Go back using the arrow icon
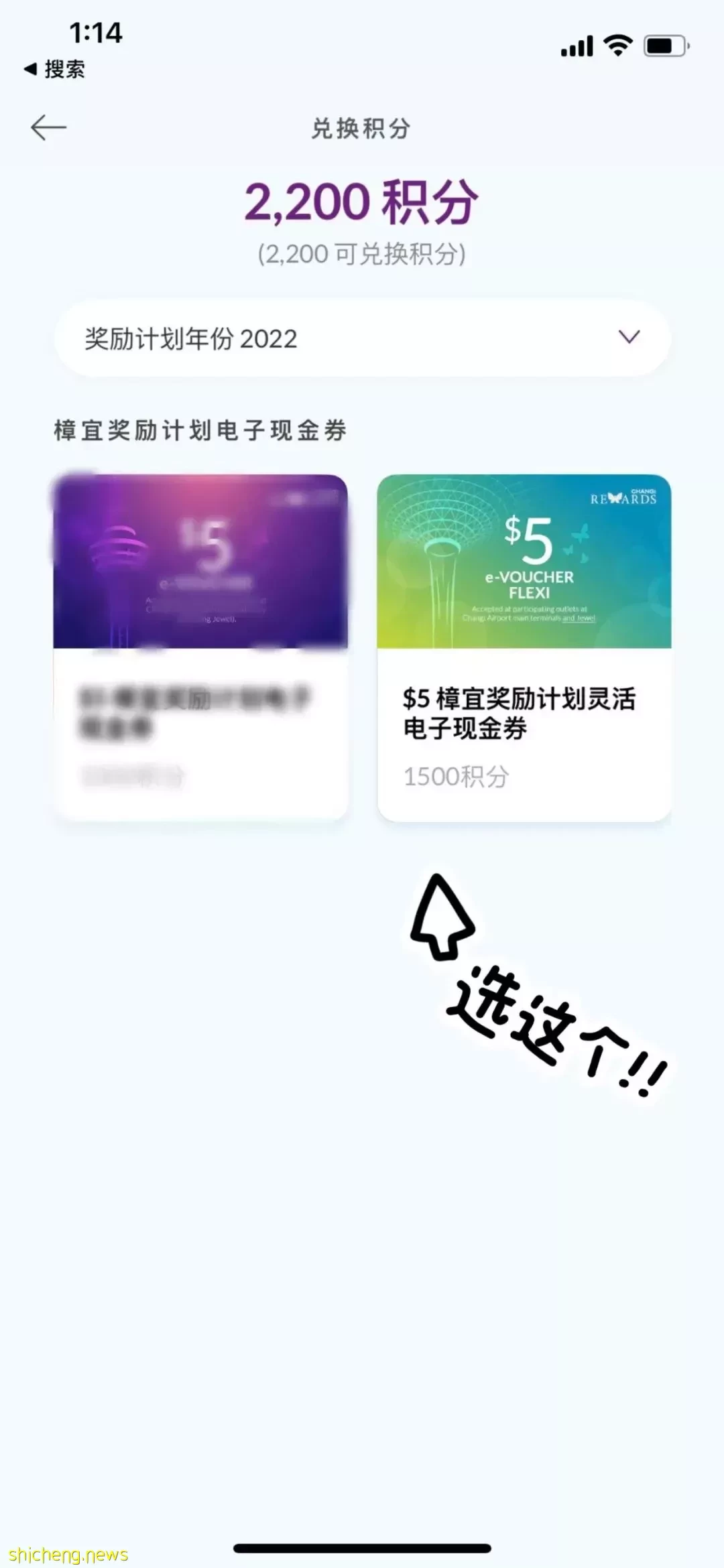This screenshot has height=1568, width=724. 48,127
